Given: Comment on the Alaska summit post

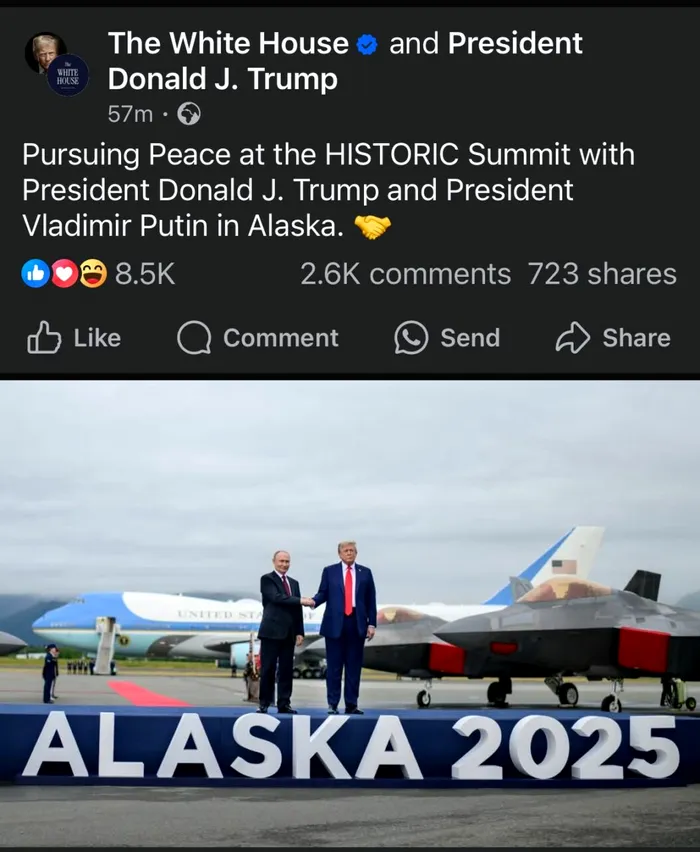Looking at the screenshot, I should (258, 338).
